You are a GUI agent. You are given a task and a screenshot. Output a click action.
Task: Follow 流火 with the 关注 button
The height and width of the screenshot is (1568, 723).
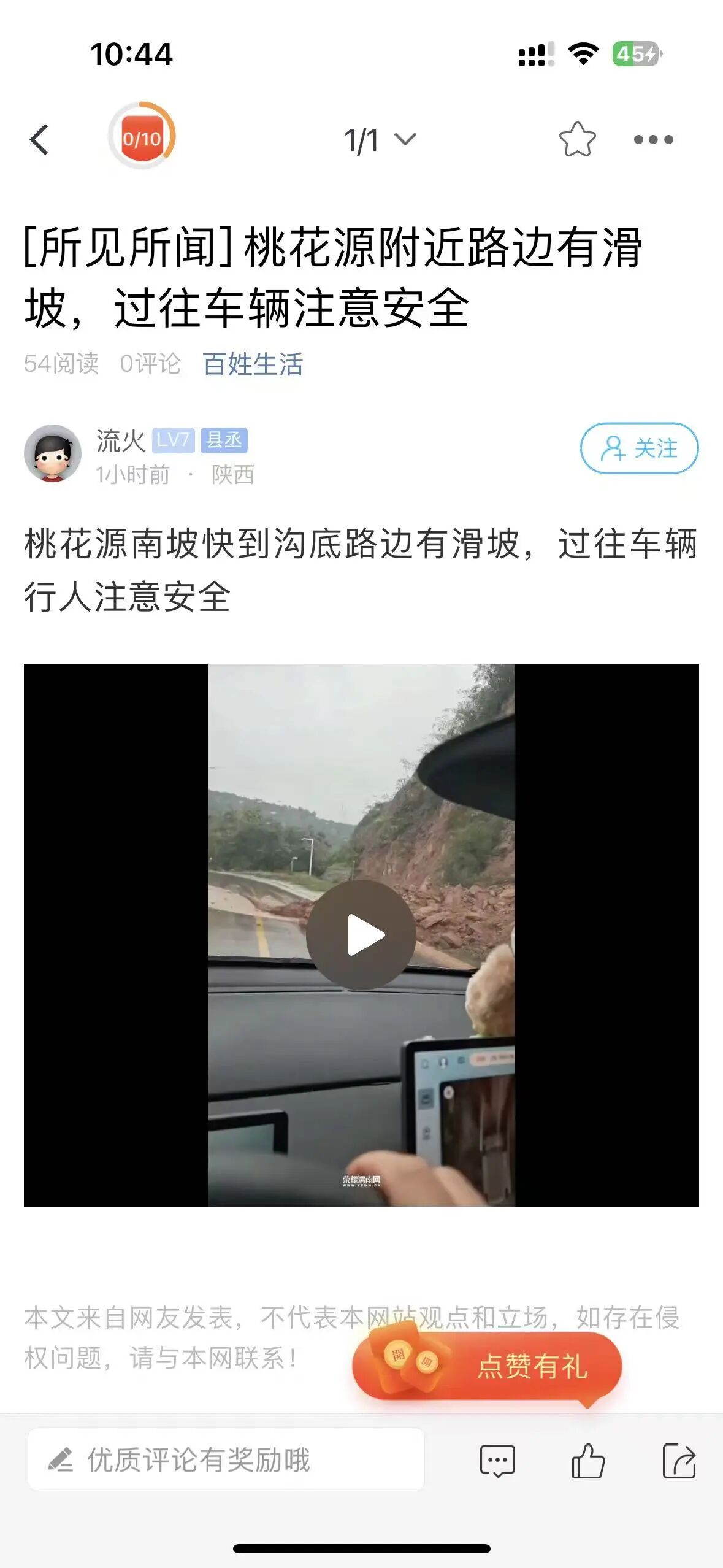pyautogui.click(x=639, y=448)
